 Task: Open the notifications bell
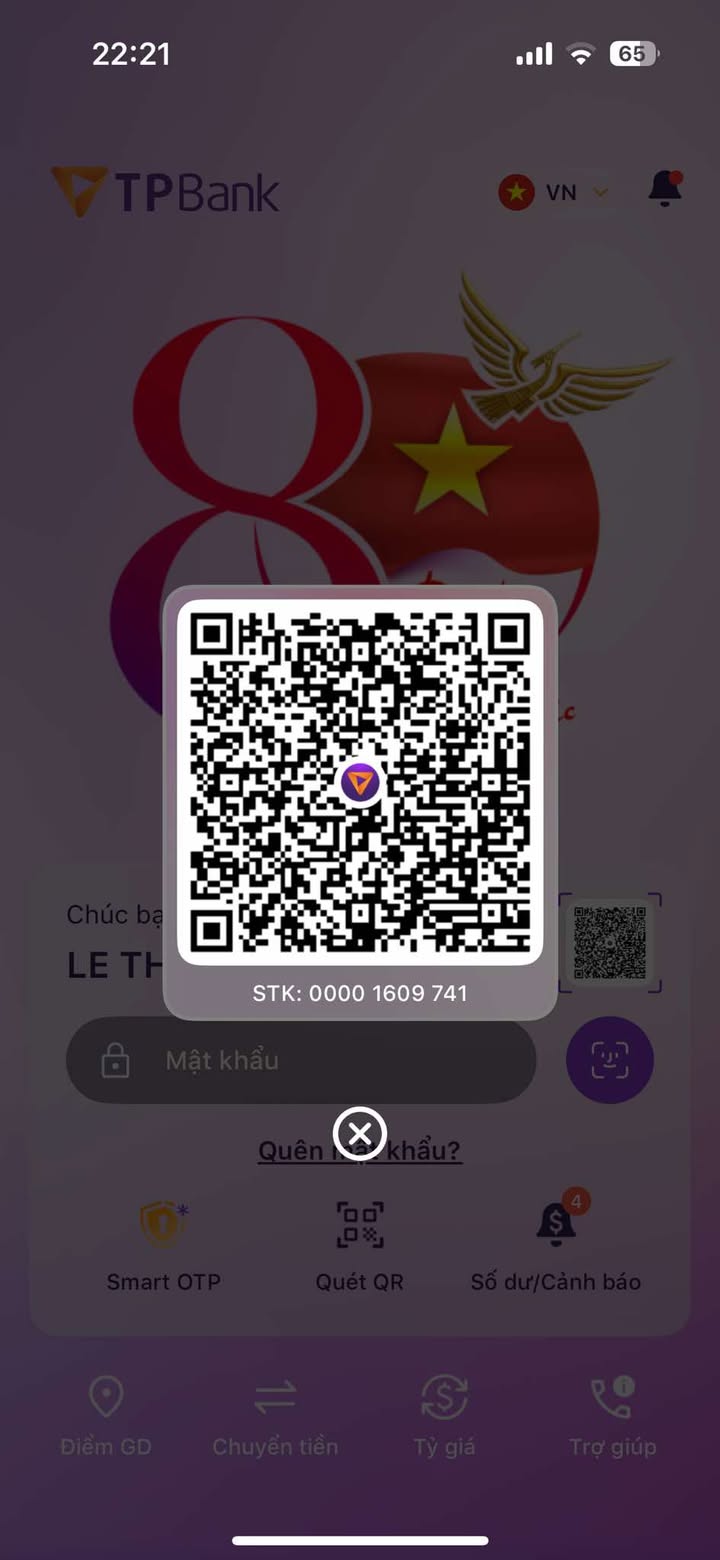pos(665,189)
